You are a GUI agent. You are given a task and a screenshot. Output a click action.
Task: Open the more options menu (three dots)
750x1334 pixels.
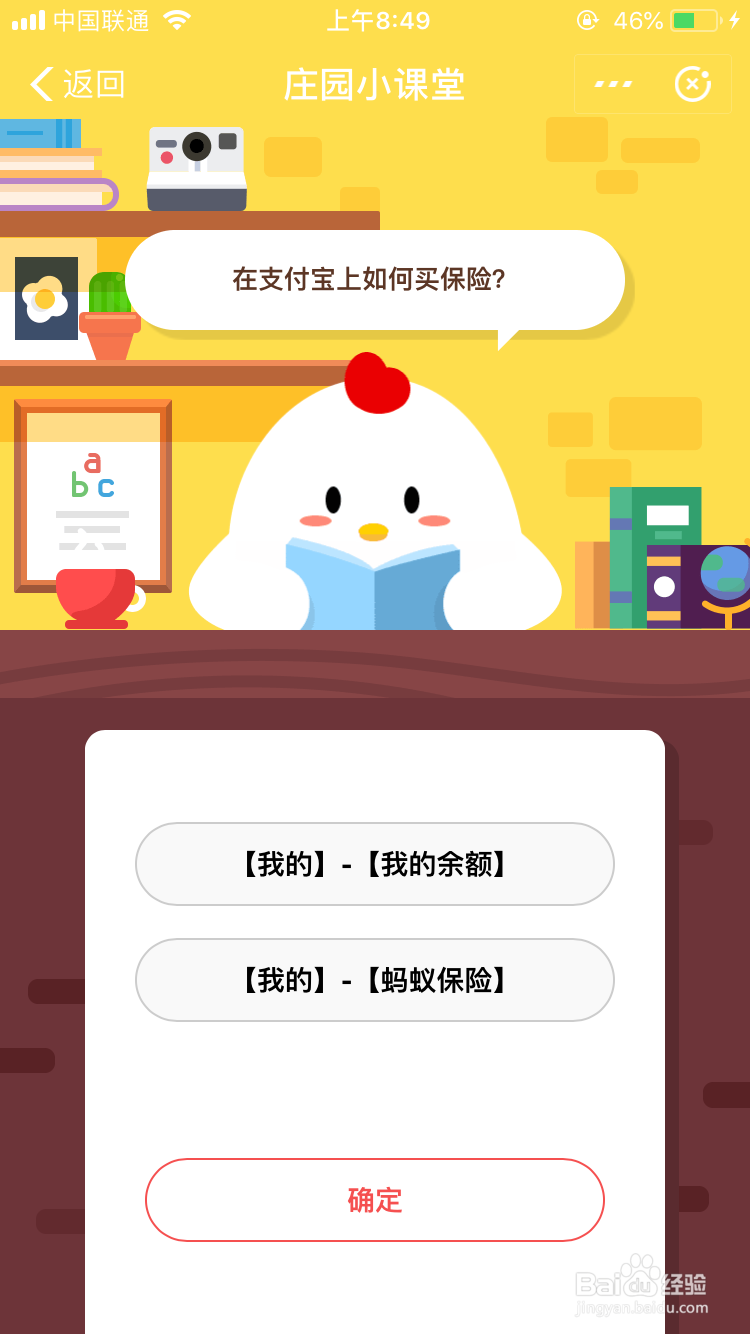click(x=613, y=84)
